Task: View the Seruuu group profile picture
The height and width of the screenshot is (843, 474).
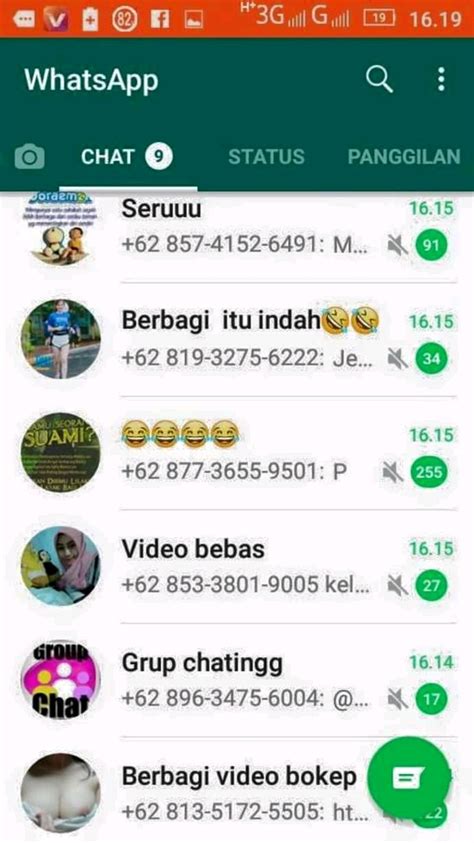Action: coord(60,228)
